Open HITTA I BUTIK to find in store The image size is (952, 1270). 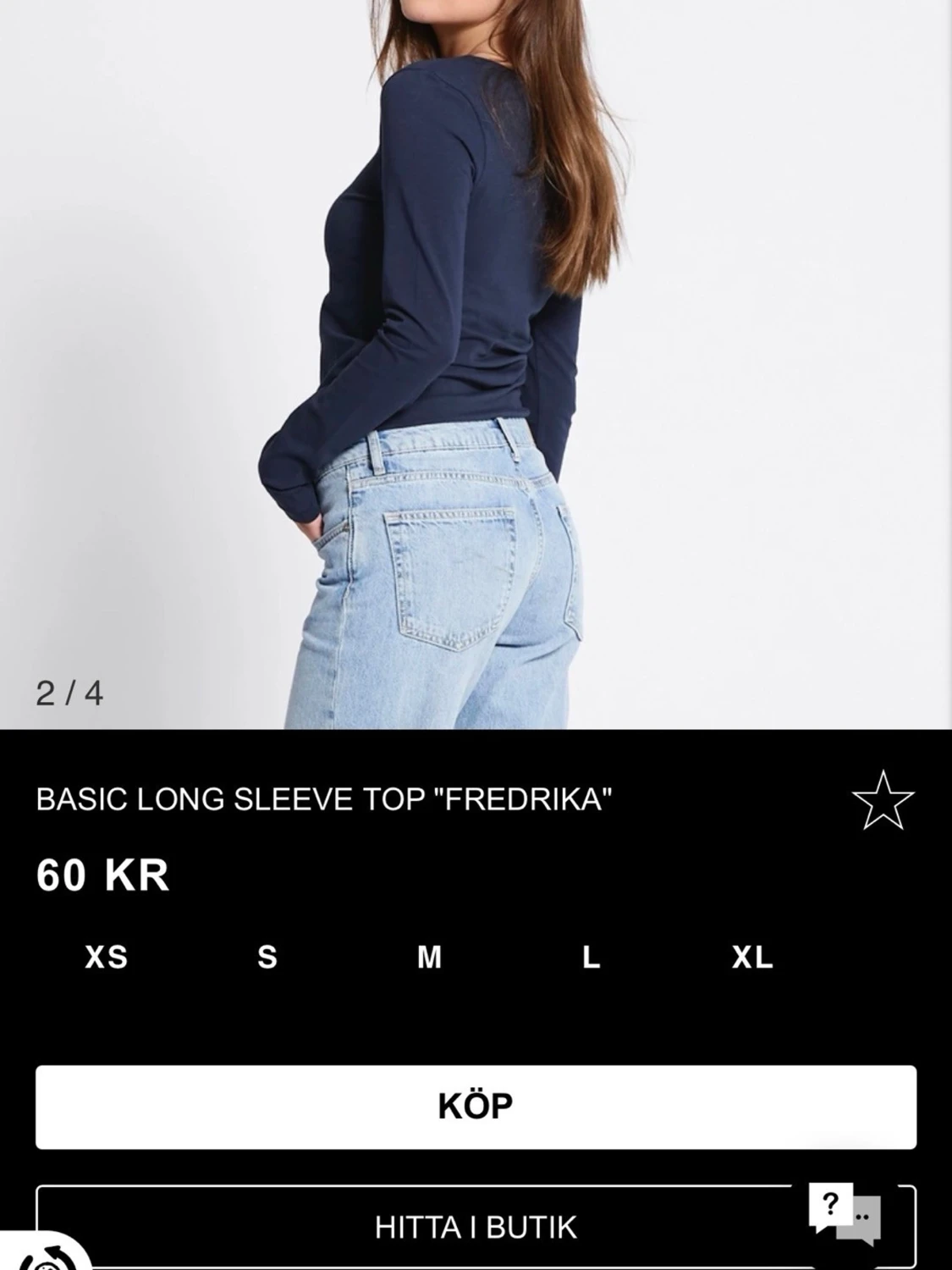click(476, 1223)
